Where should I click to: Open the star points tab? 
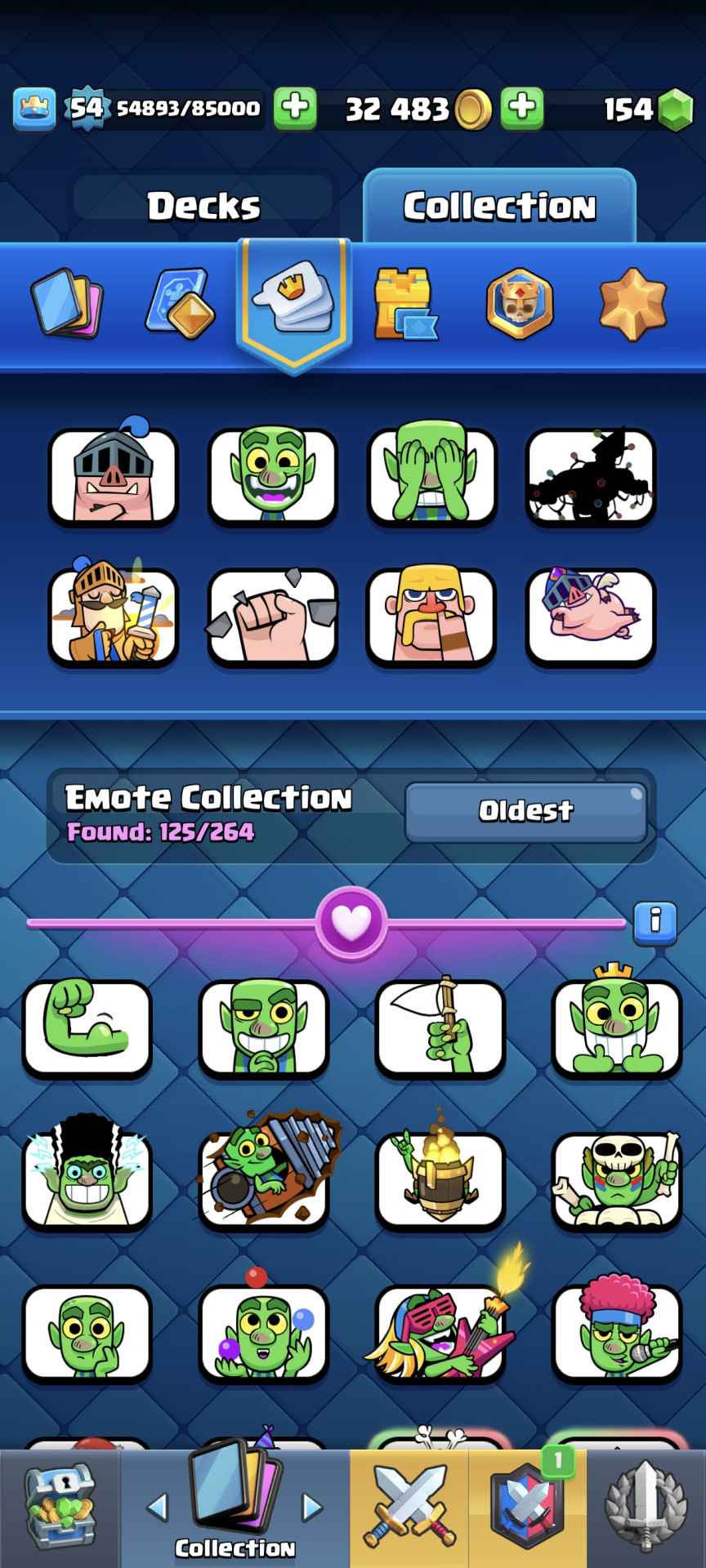point(632,303)
